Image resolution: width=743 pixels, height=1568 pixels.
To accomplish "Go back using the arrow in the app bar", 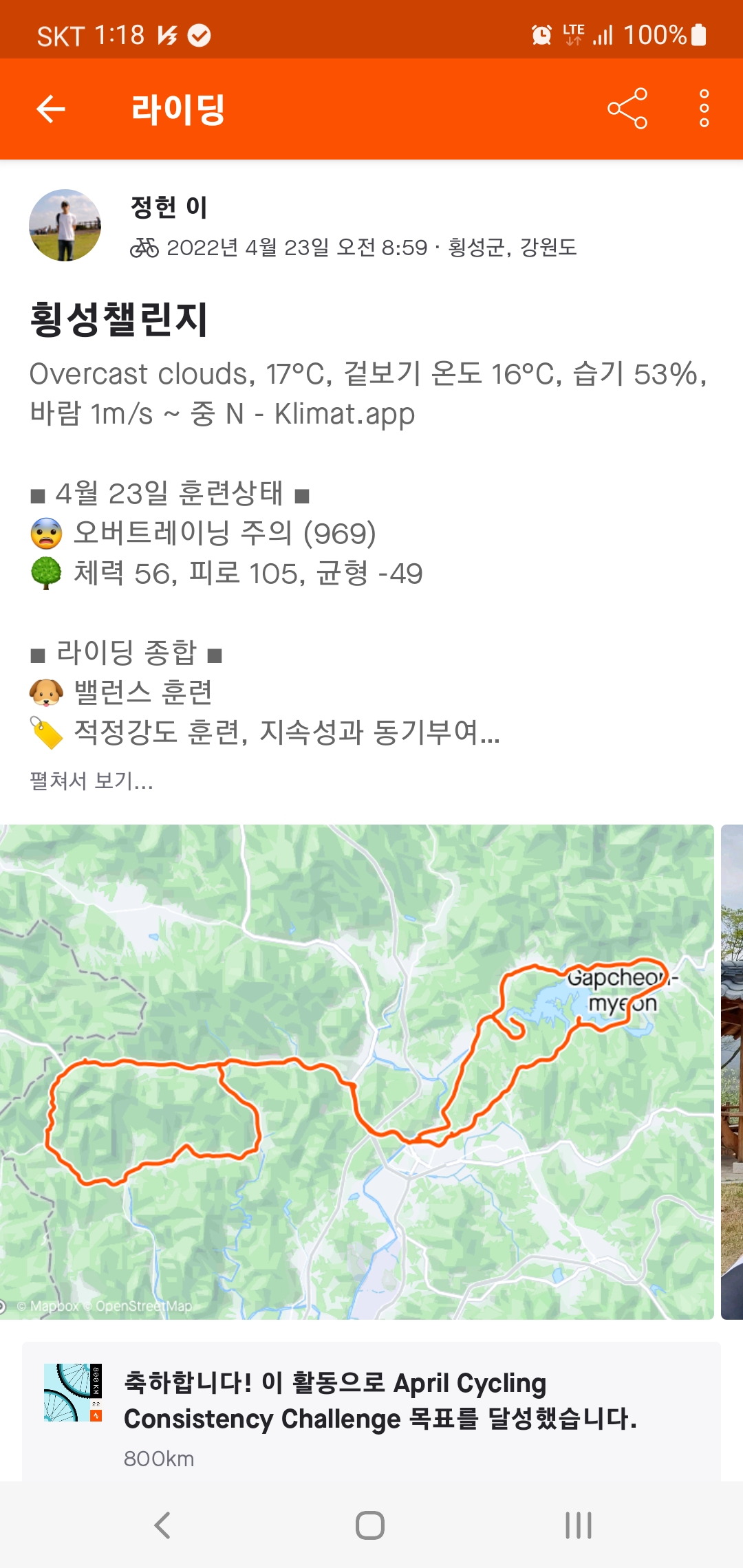I will tap(51, 109).
